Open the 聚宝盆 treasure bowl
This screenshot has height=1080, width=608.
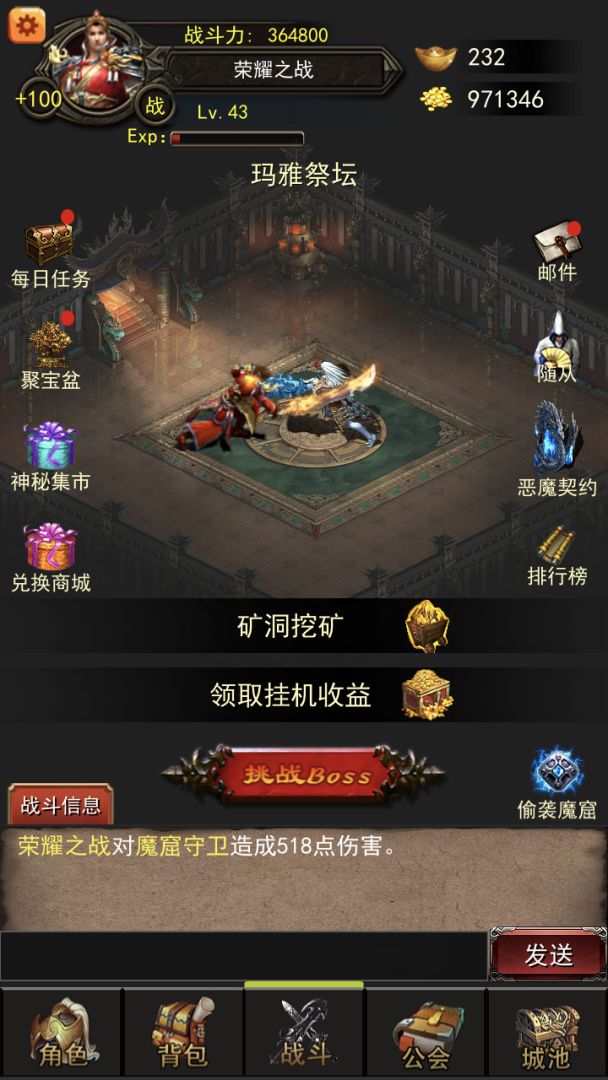click(x=51, y=351)
